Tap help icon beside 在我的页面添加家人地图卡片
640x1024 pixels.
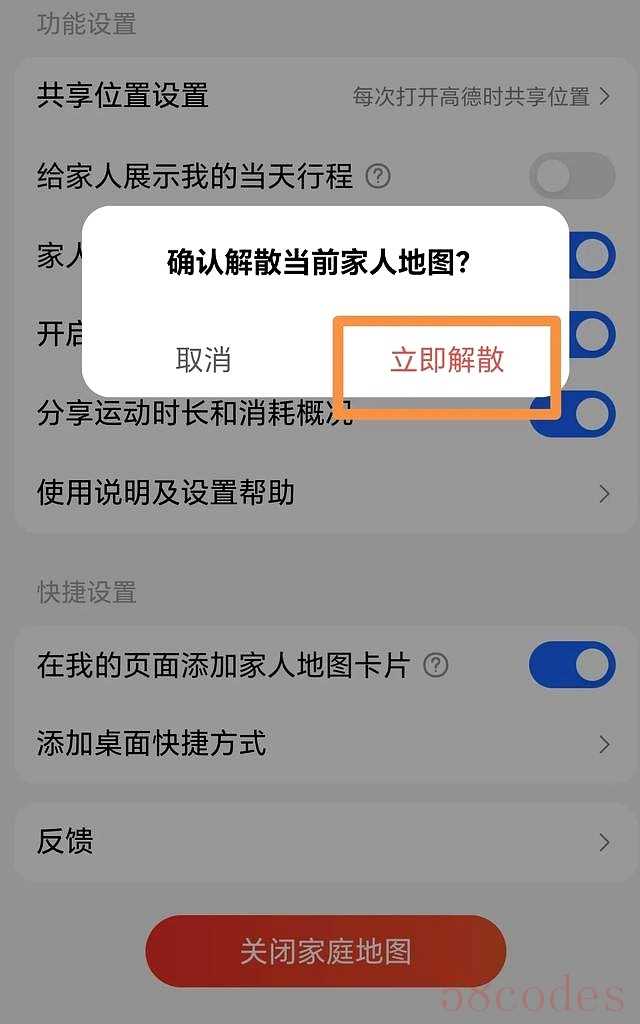[436, 665]
